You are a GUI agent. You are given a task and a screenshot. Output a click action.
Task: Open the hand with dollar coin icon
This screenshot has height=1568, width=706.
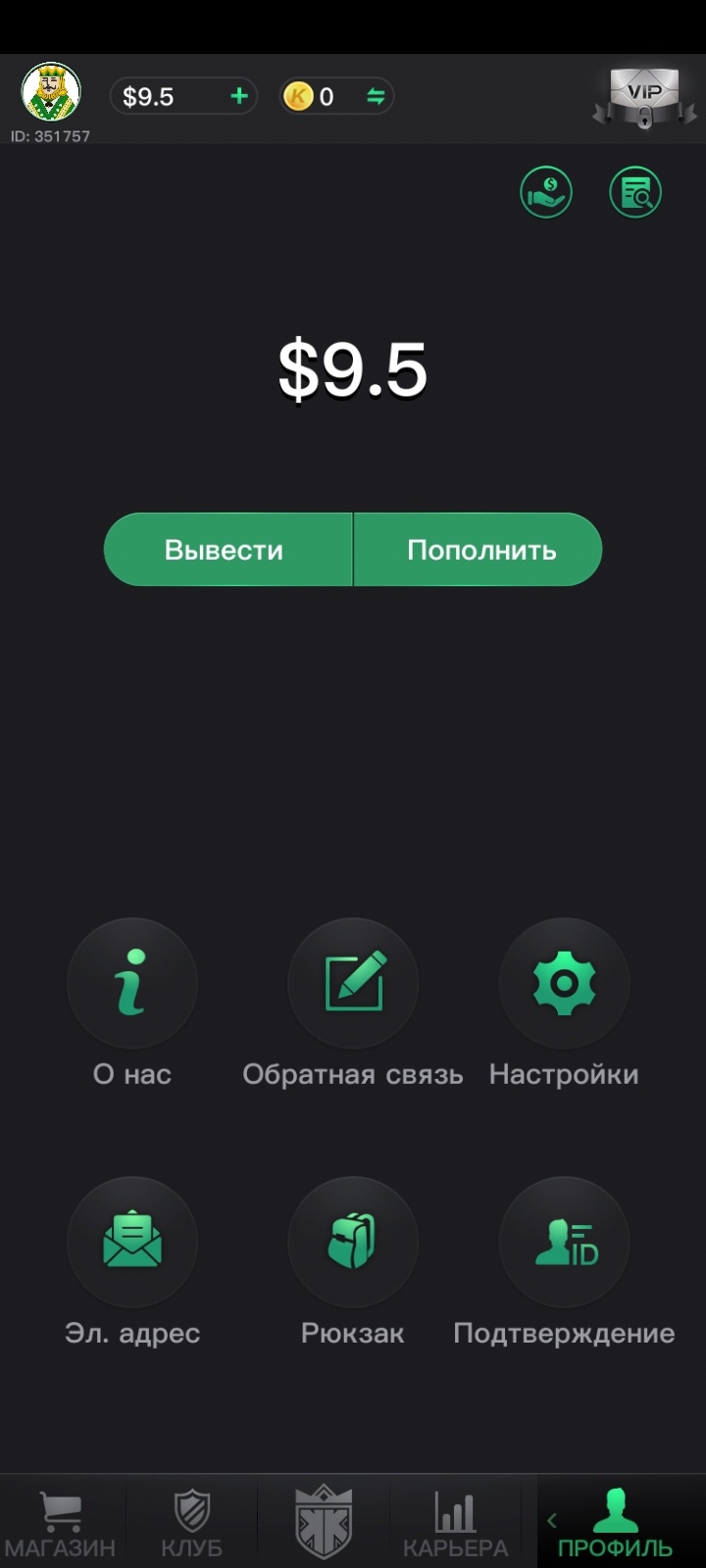click(x=546, y=192)
